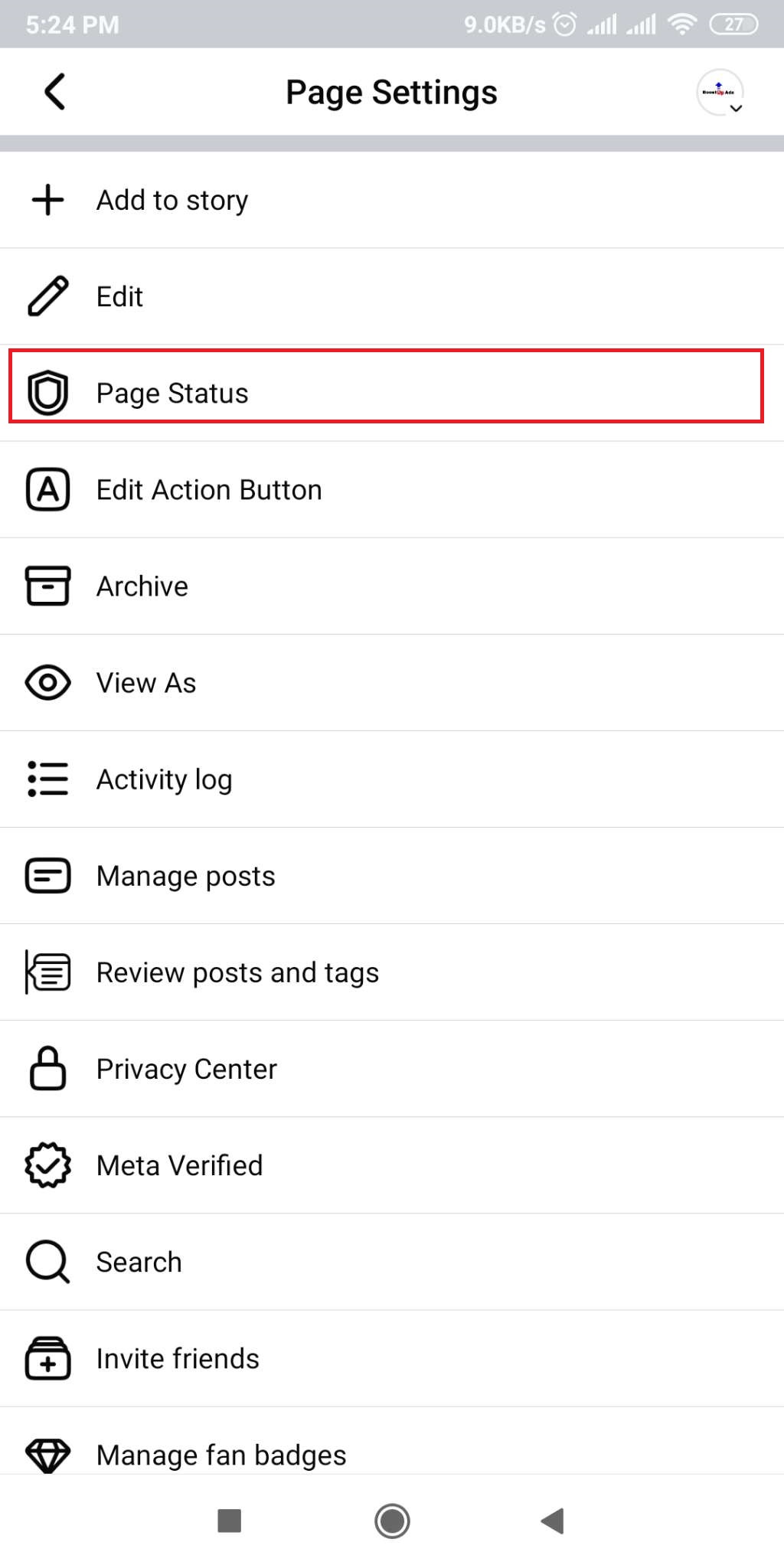Expand the profile picture chevron dropdown
Viewport: 784px width, 1568px height.
tap(735, 109)
